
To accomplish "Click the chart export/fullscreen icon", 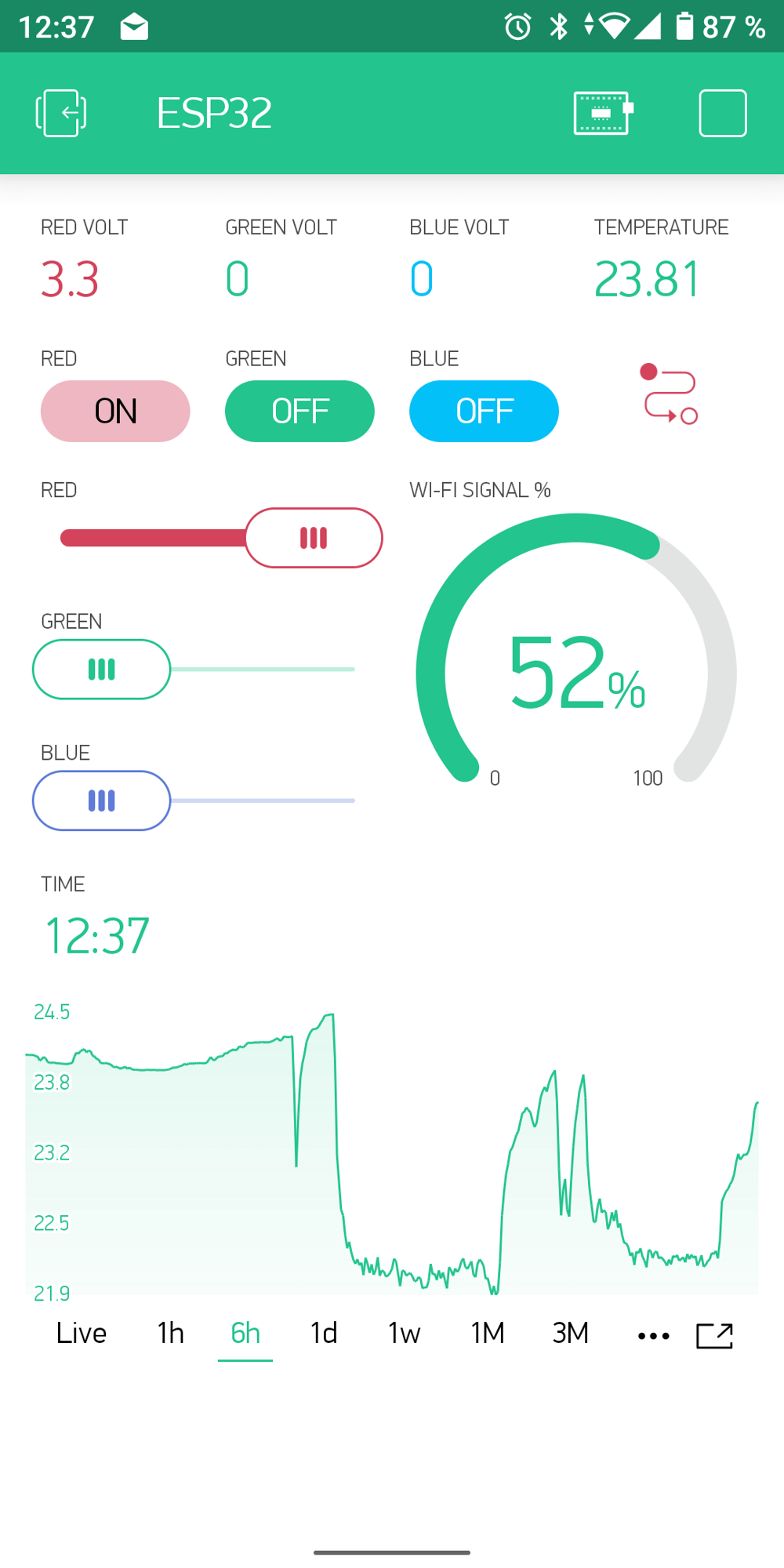I will click(x=714, y=1336).
